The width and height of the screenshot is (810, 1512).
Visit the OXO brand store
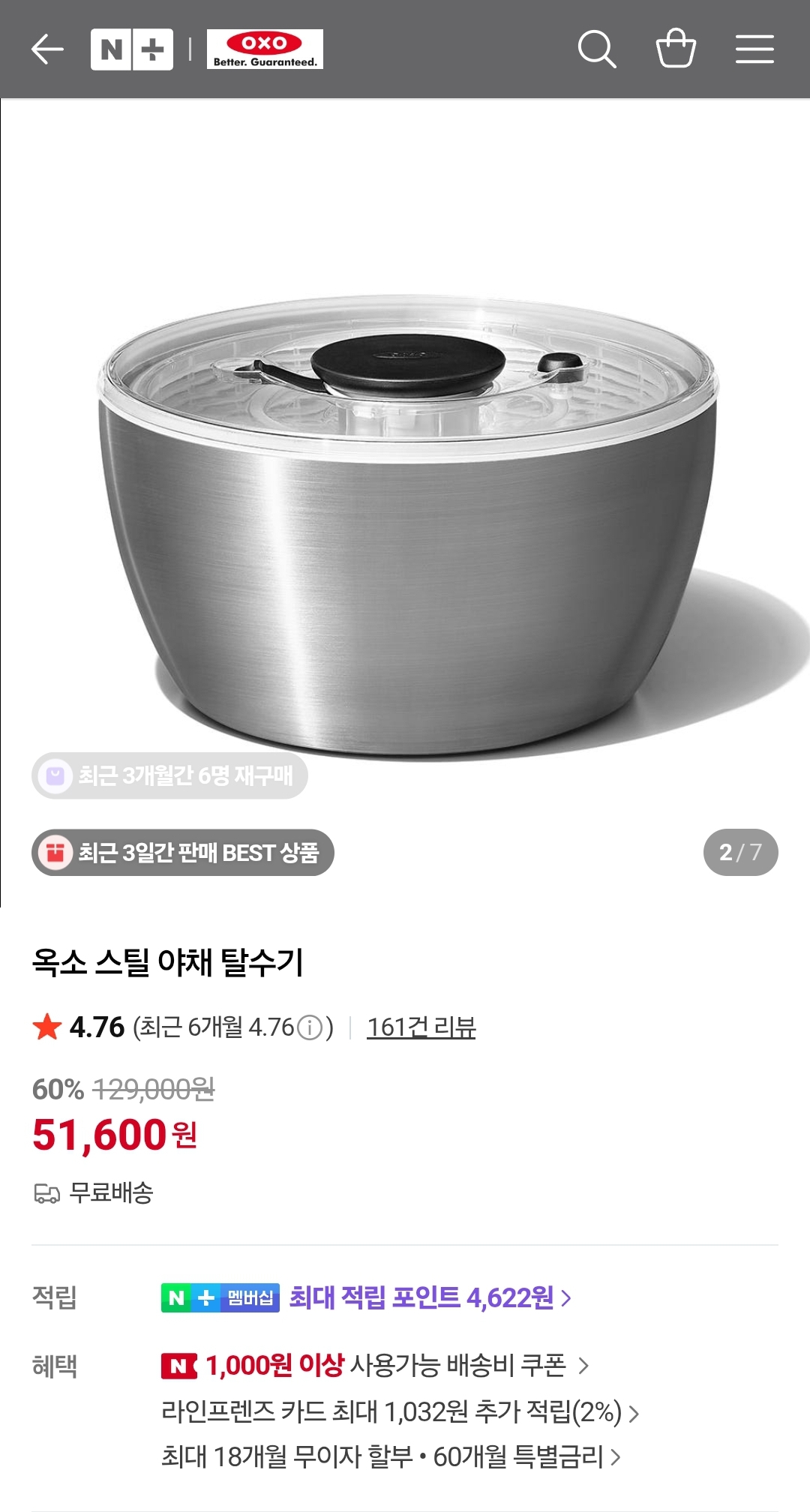(x=265, y=49)
